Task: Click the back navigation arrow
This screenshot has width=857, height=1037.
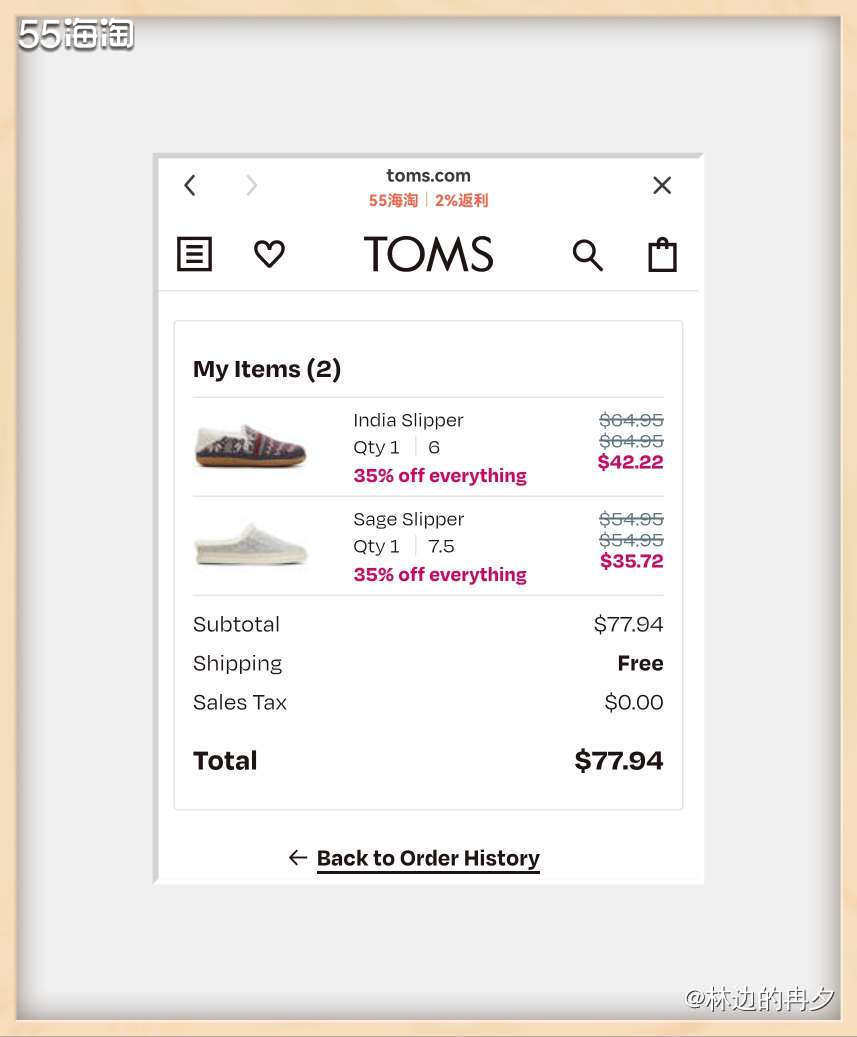Action: (189, 185)
